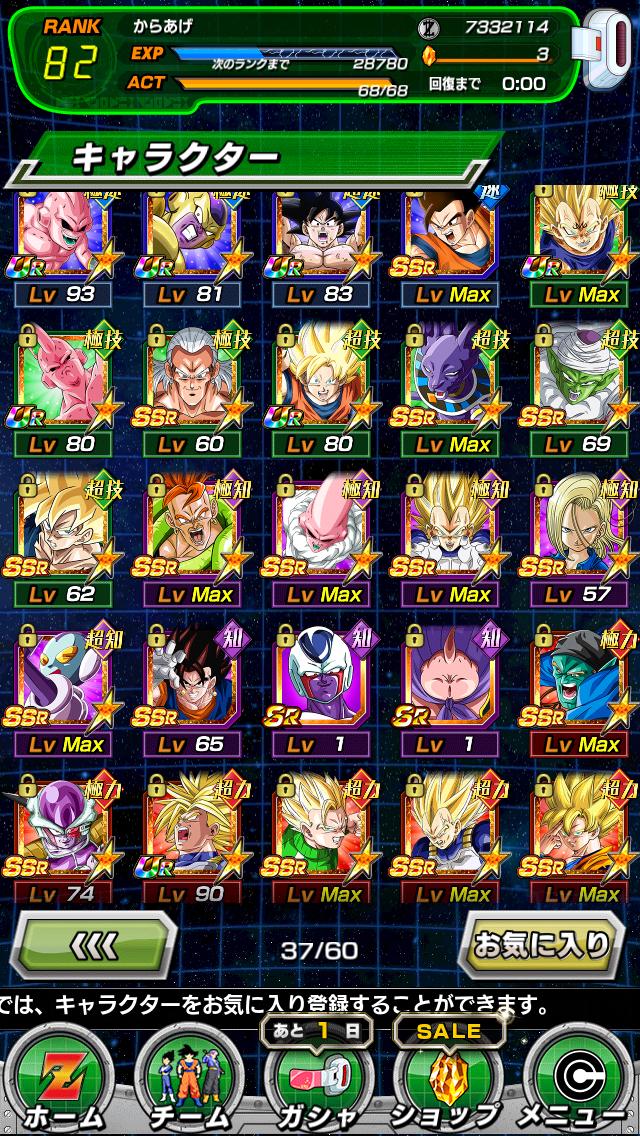Select the character at Lv 93
The width and height of the screenshot is (640, 1136).
[64, 240]
